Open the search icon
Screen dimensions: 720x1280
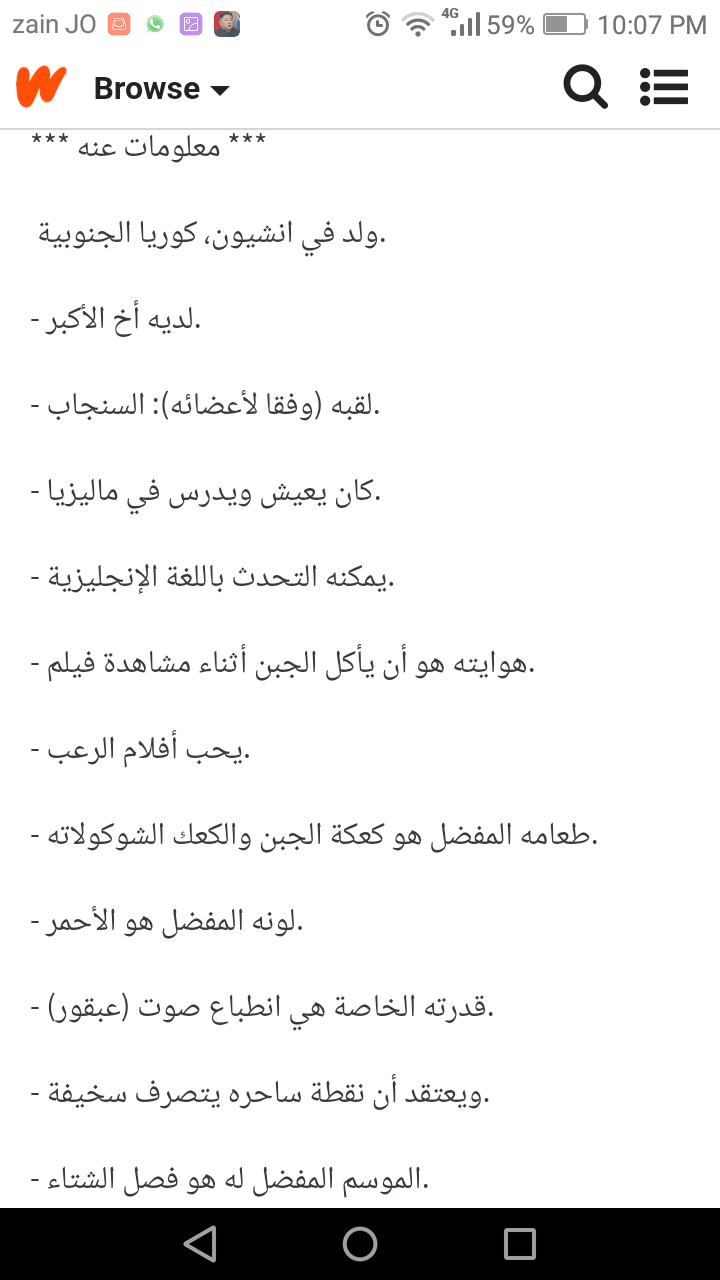[585, 88]
